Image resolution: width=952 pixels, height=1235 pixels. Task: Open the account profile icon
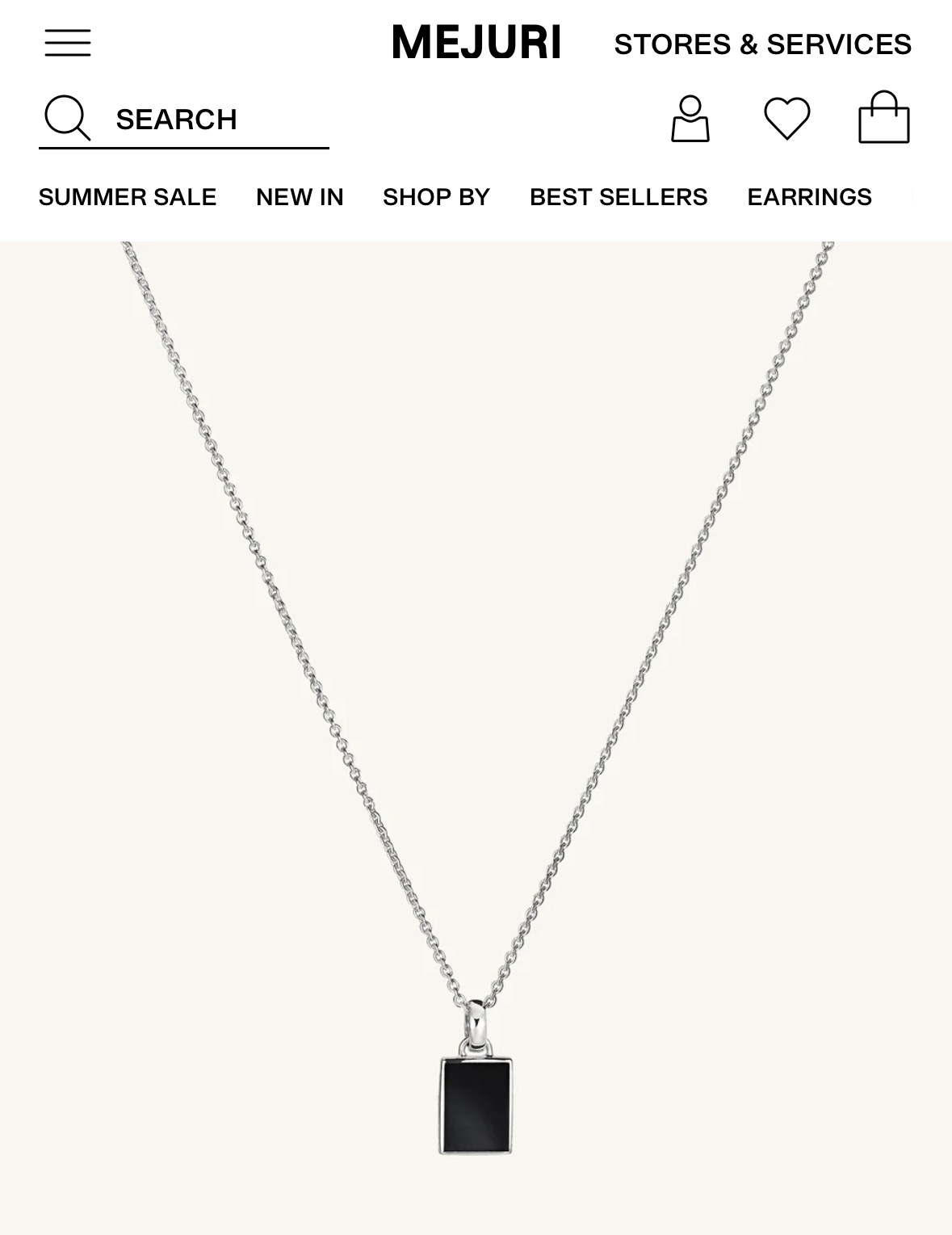[x=690, y=120]
